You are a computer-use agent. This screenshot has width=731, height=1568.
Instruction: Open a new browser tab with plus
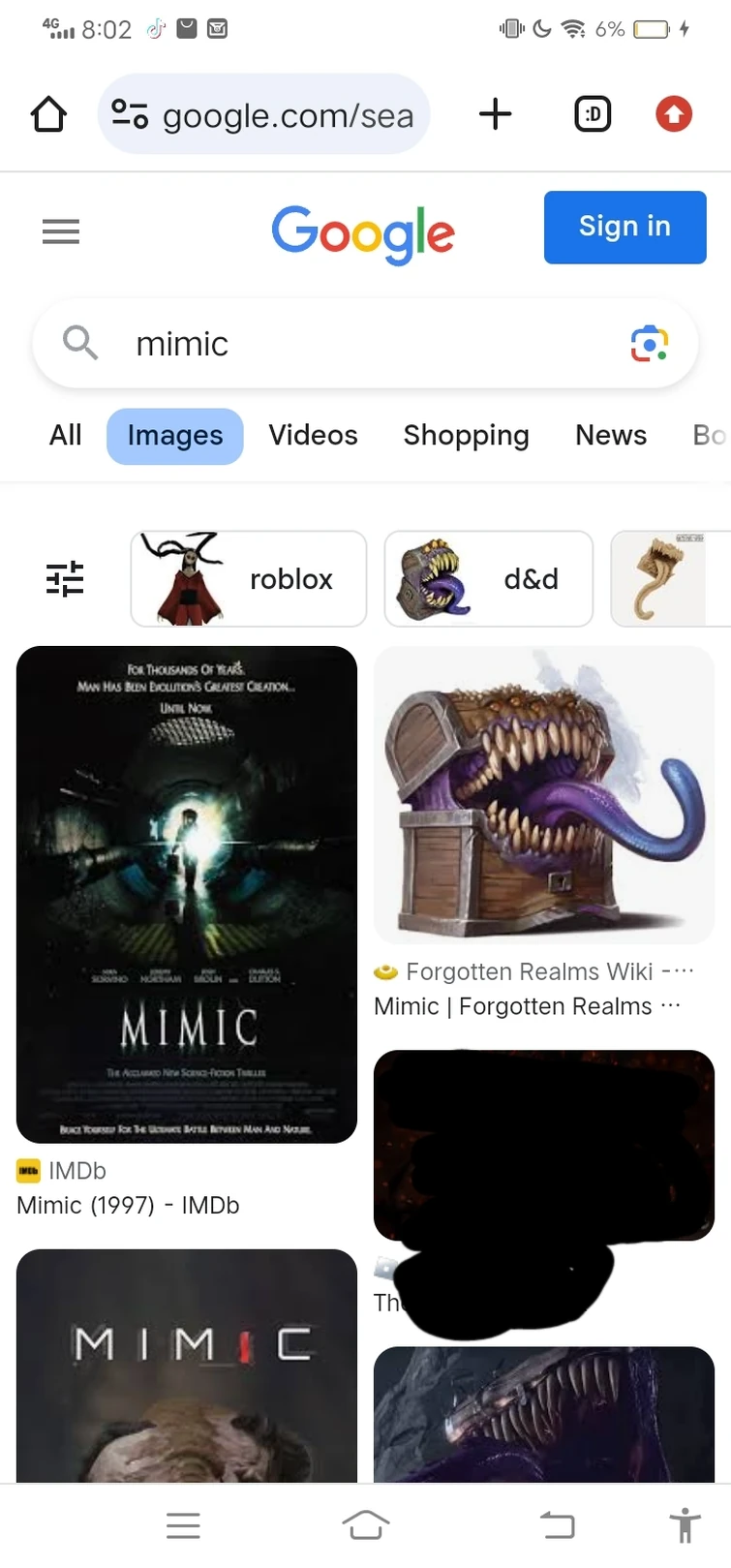point(496,113)
